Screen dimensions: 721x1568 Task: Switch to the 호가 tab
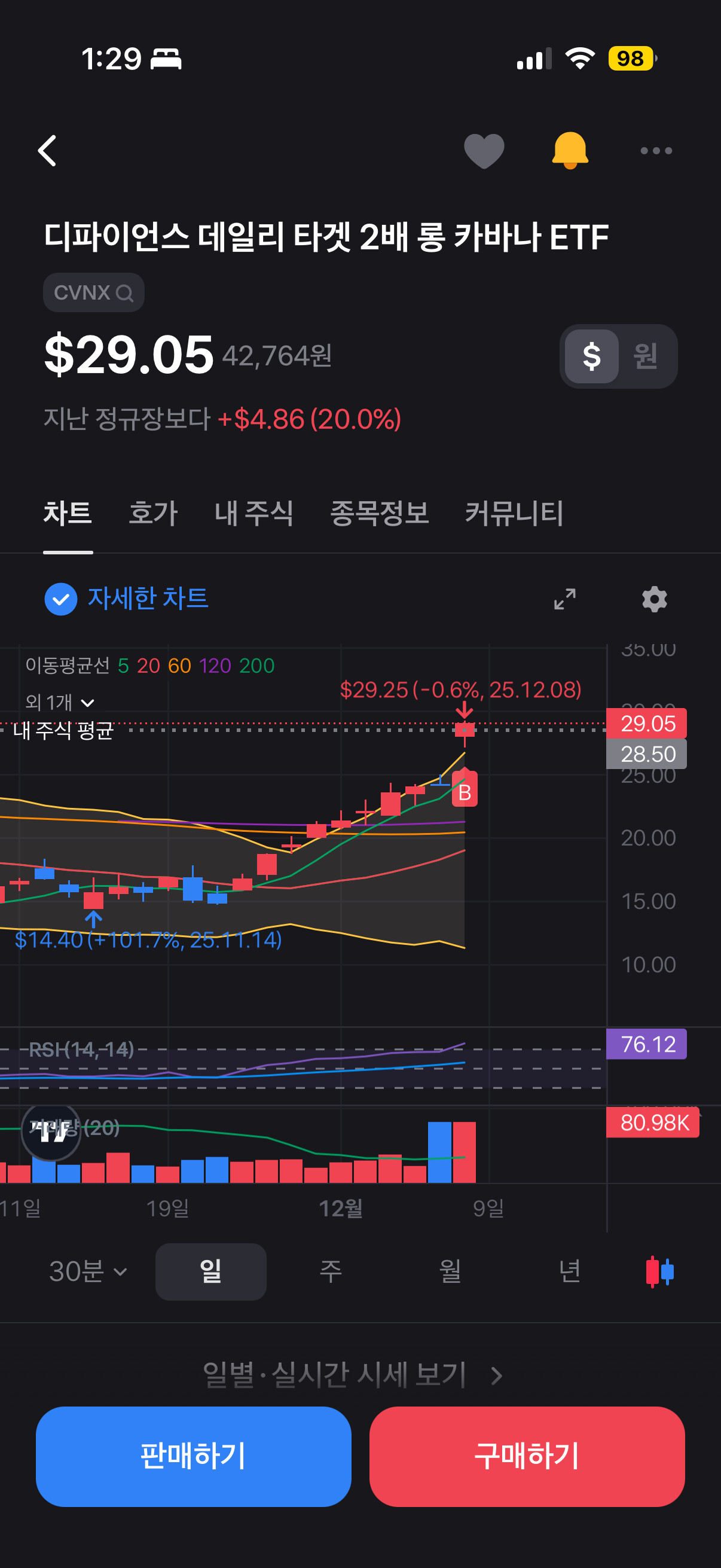click(x=152, y=513)
